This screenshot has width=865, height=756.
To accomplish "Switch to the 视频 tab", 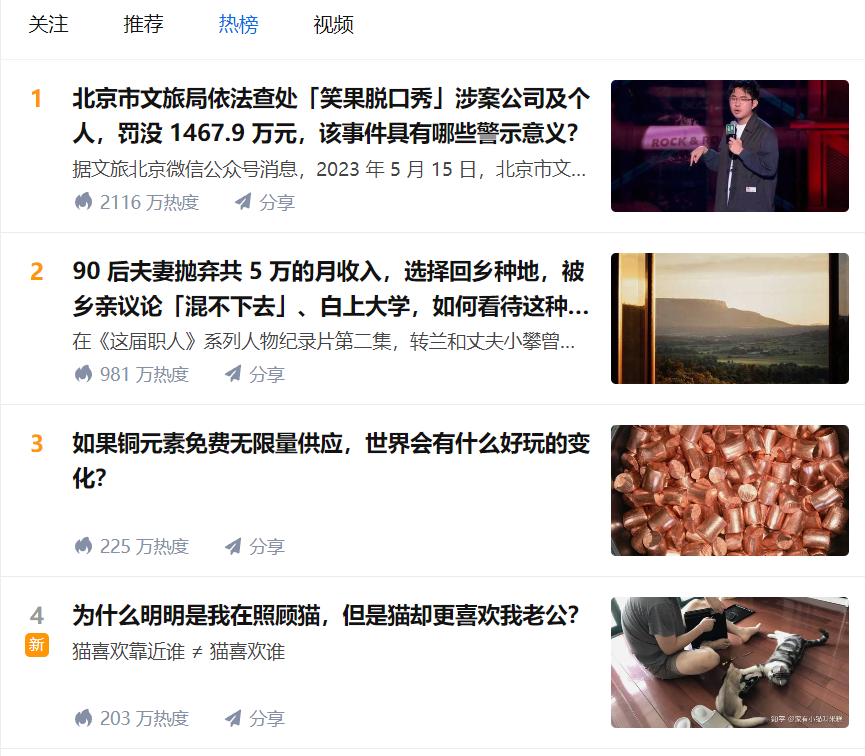I will [333, 25].
